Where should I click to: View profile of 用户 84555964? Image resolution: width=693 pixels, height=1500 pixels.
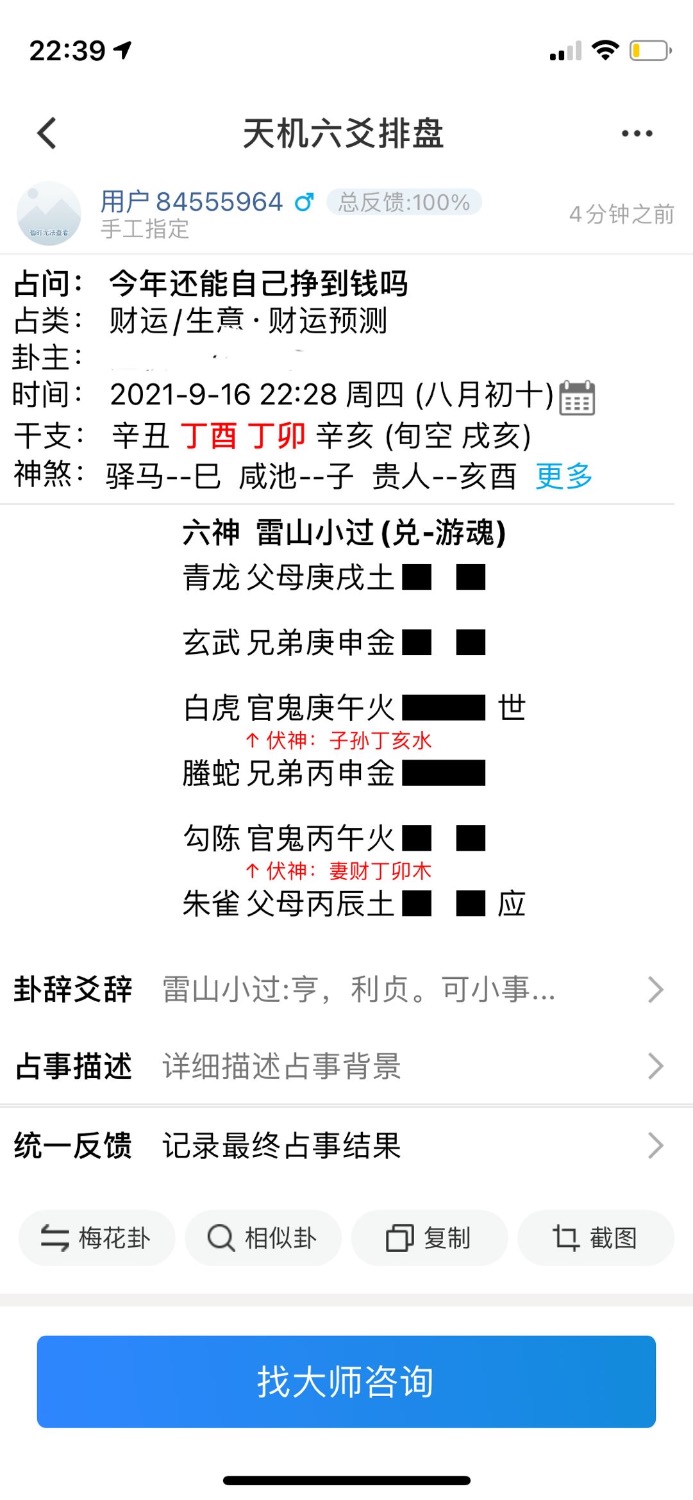(x=191, y=202)
